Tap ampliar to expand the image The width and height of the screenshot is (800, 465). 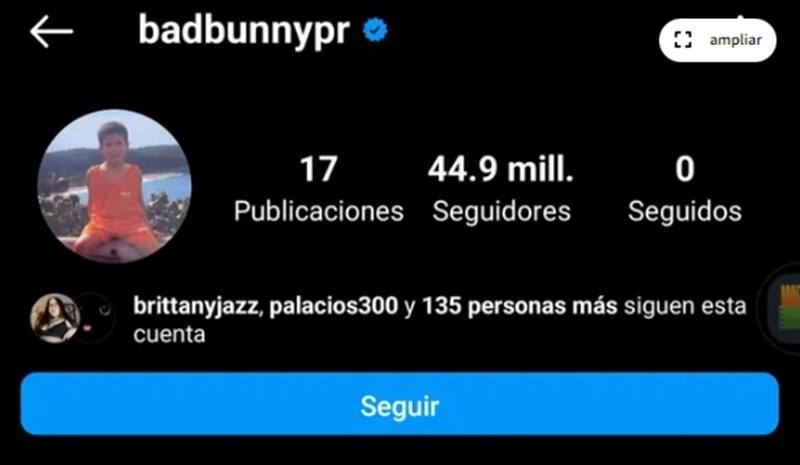[718, 40]
